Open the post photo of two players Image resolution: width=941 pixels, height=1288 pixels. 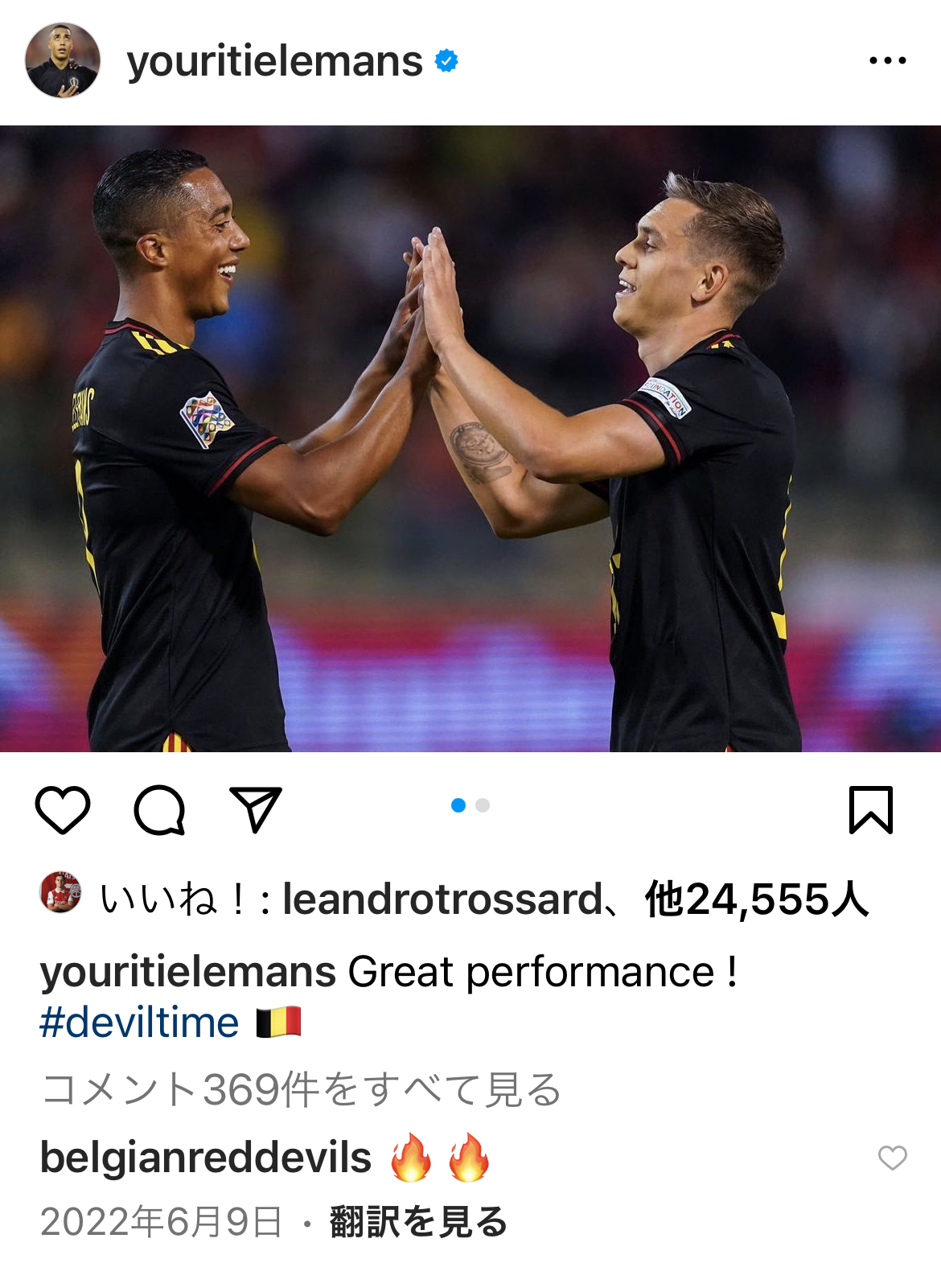[470, 438]
